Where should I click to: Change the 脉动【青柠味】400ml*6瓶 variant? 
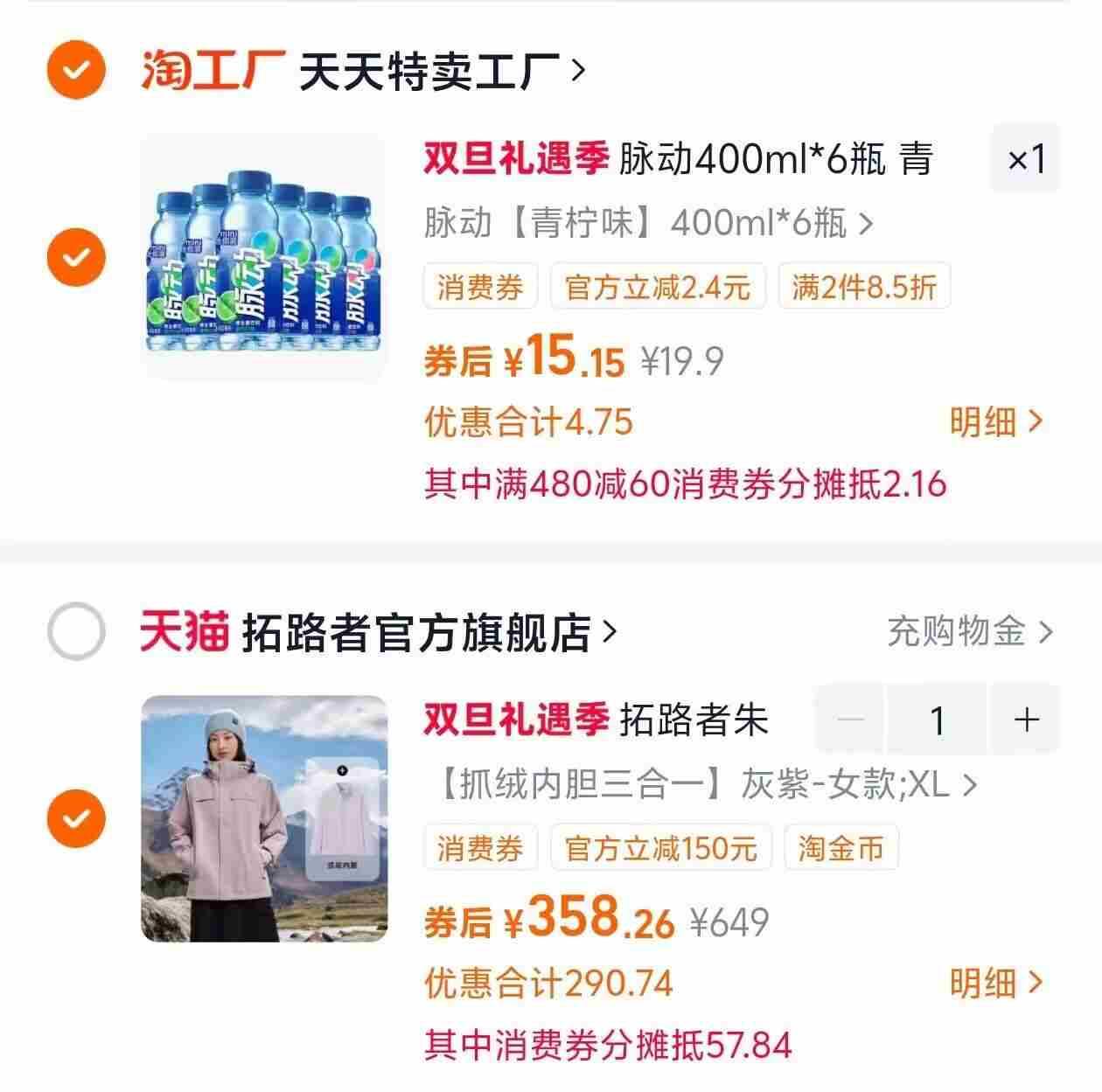click(648, 224)
